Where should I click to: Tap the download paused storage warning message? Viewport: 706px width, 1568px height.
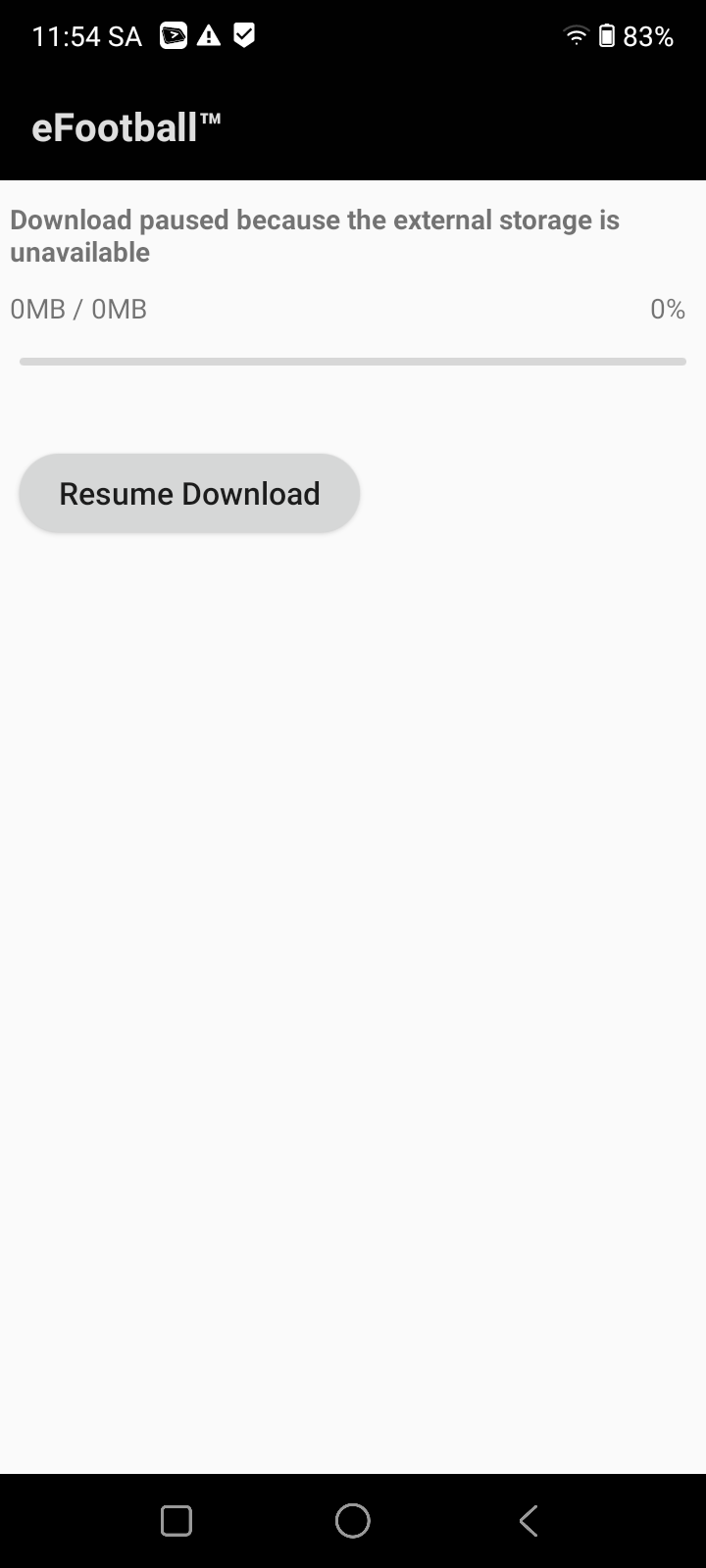tap(314, 235)
